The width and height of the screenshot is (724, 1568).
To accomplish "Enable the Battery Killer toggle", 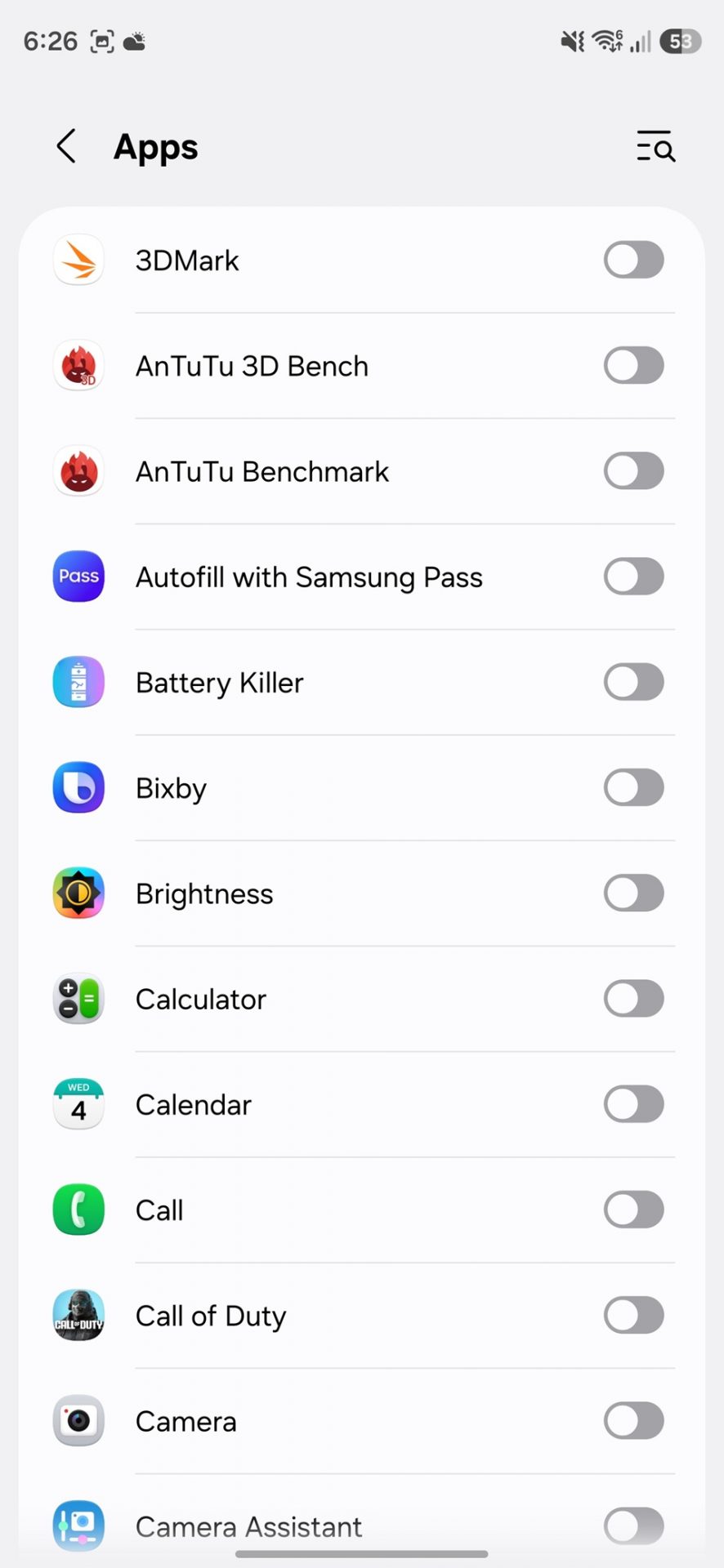I will pos(633,682).
